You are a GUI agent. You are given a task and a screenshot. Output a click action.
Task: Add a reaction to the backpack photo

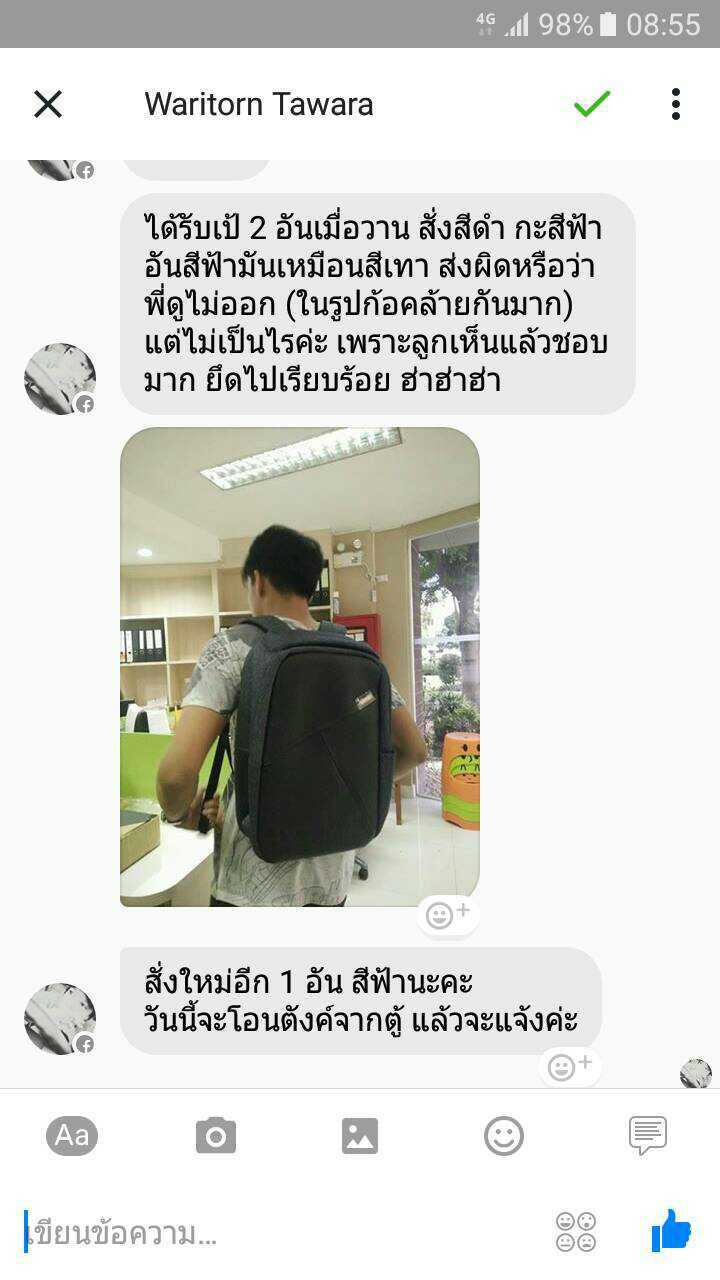click(447, 914)
